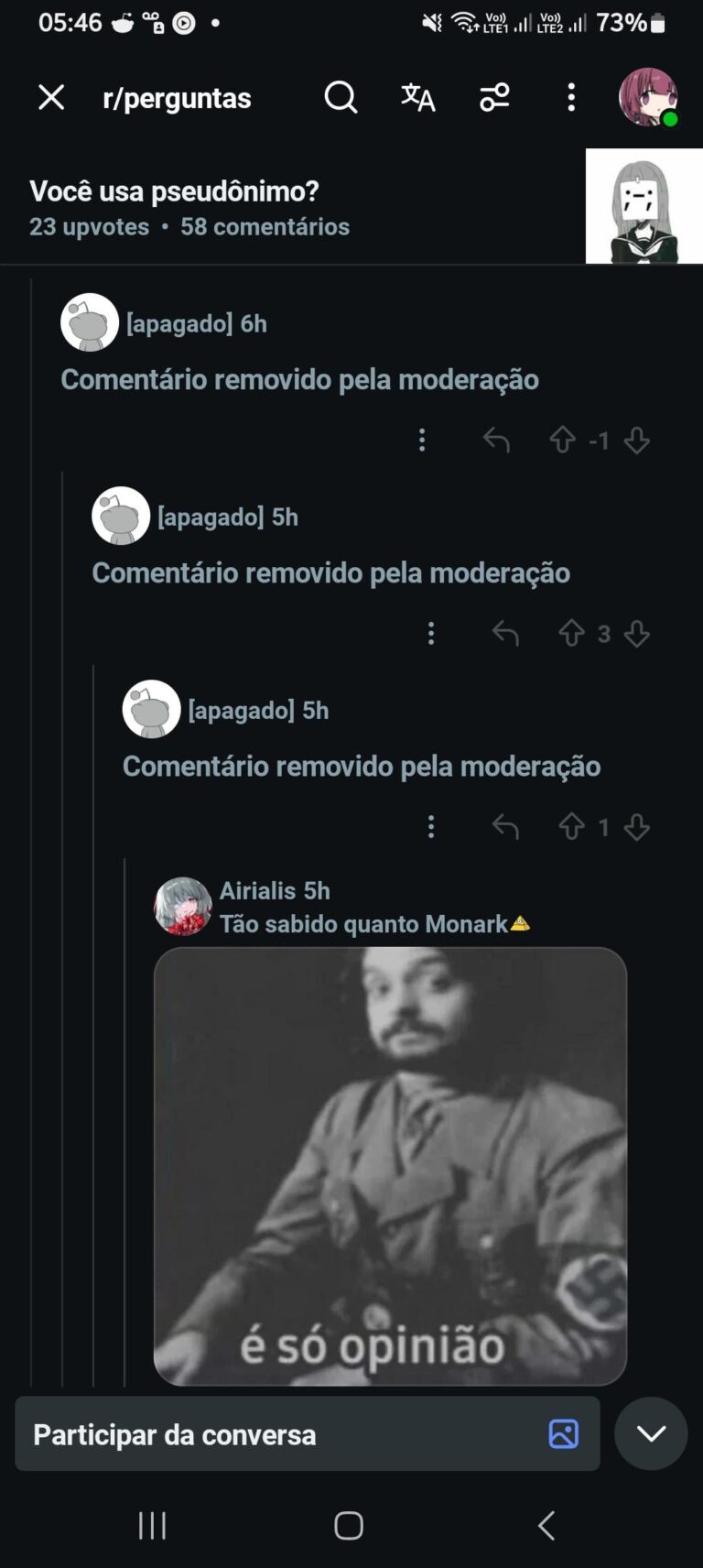The image size is (703, 1568).
Task: Open the post thumbnail image
Action: pyautogui.click(x=644, y=207)
